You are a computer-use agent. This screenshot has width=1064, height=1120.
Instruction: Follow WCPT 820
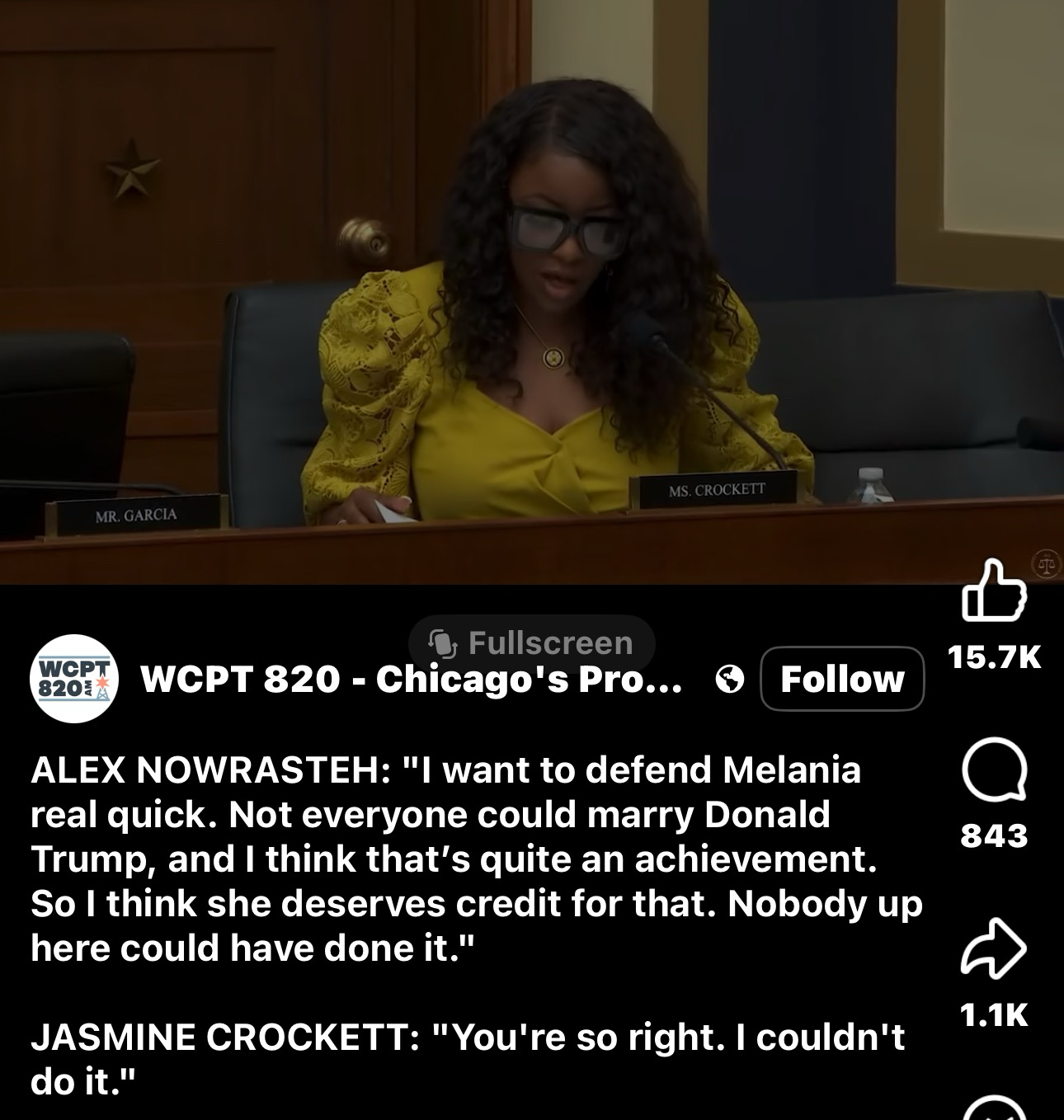[x=841, y=679]
